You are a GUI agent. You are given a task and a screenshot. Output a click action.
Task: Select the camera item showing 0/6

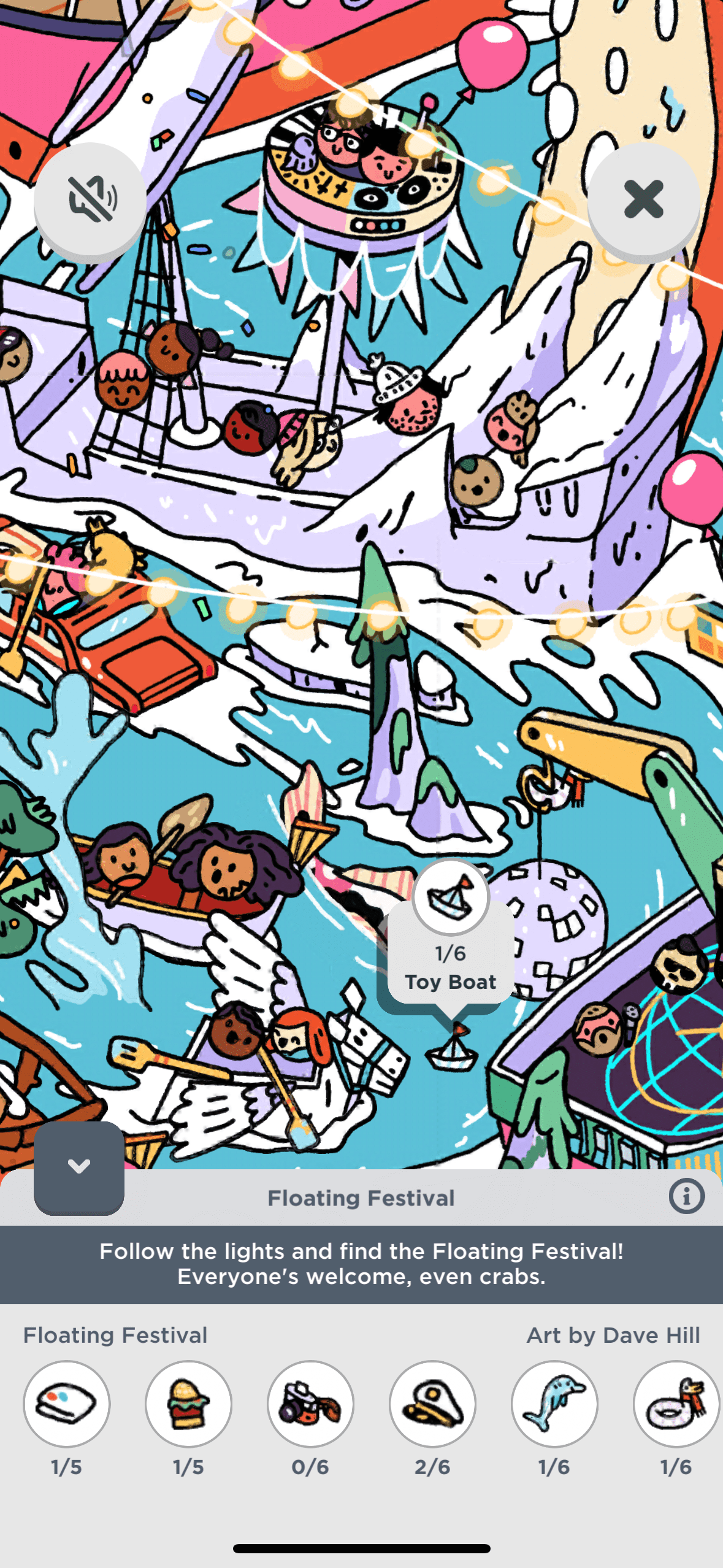tap(310, 1404)
